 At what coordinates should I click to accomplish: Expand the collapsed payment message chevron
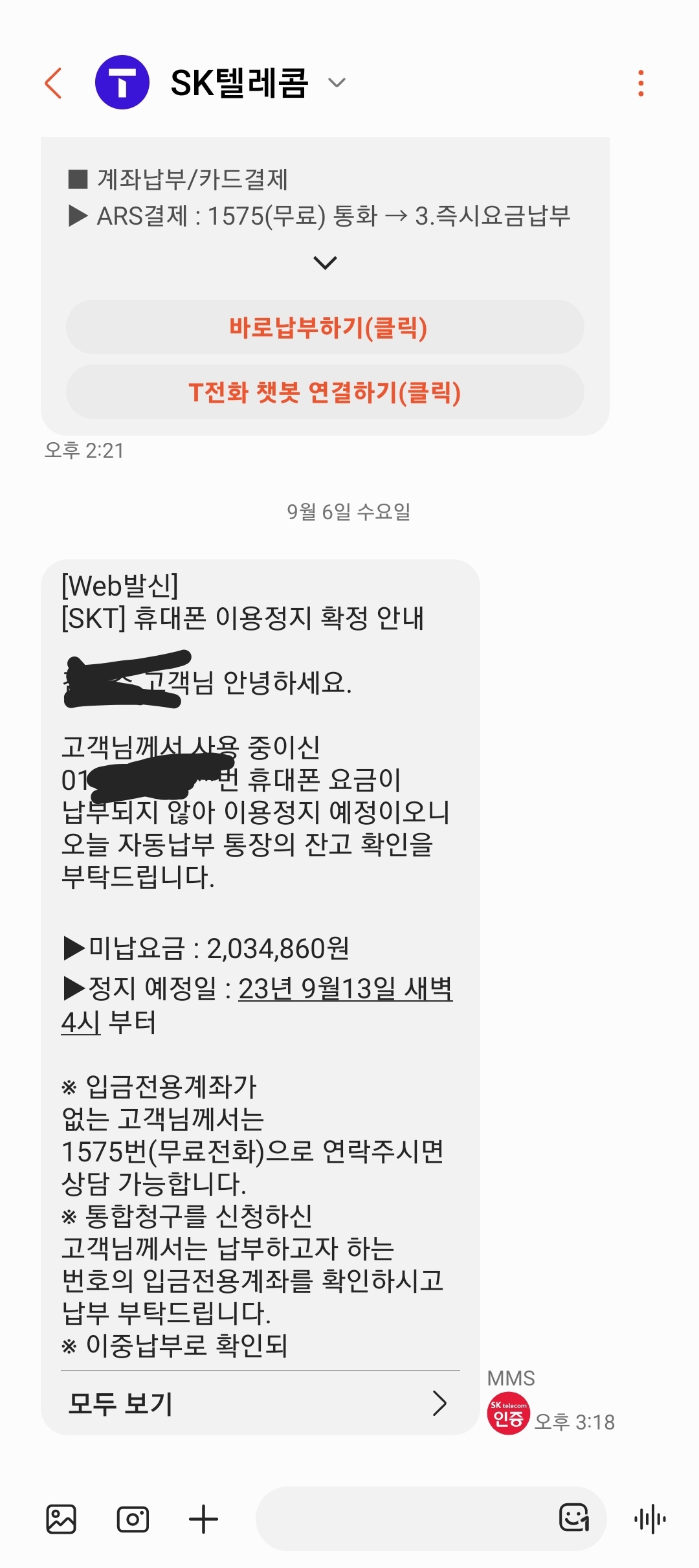tap(325, 263)
